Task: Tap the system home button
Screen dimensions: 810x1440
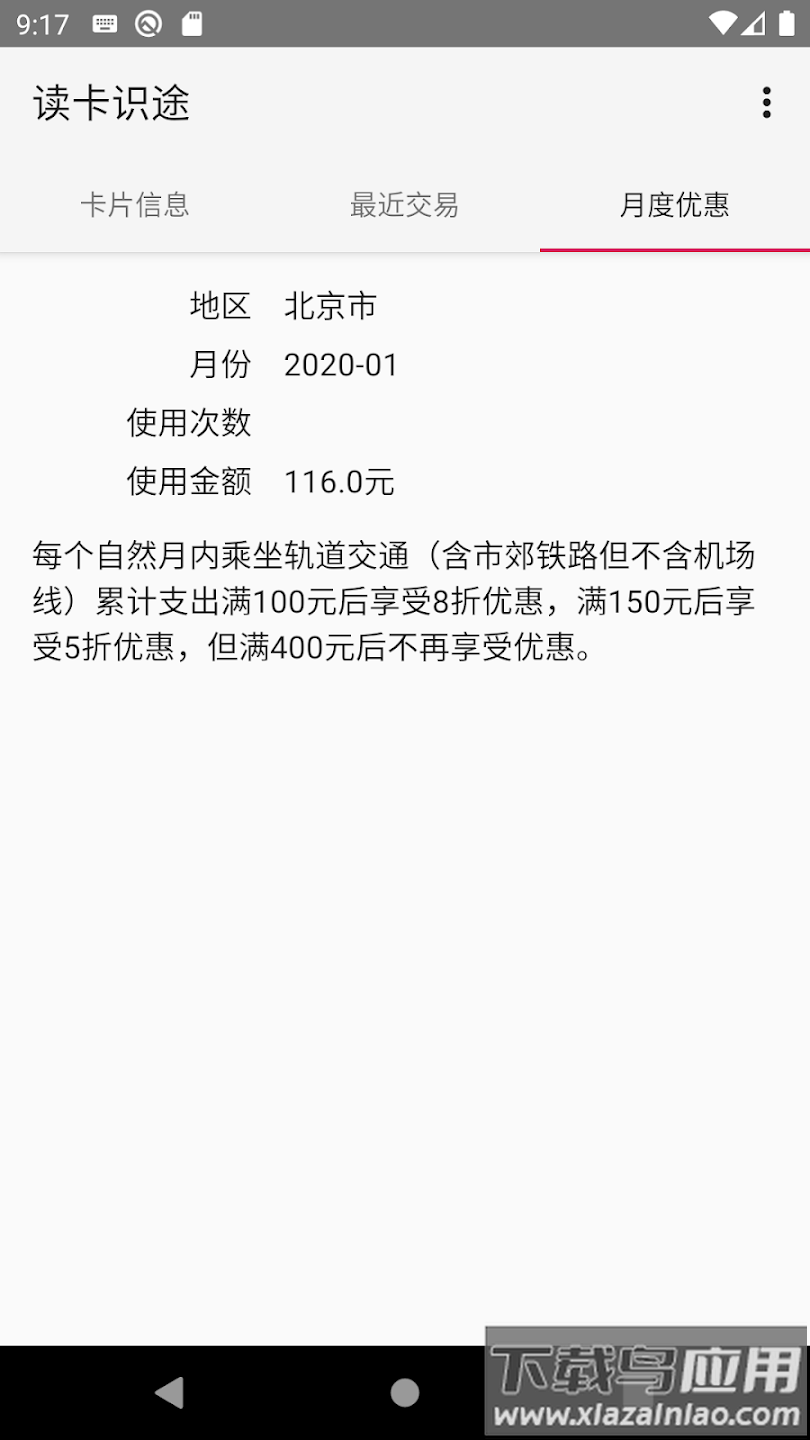Action: coord(405,1392)
